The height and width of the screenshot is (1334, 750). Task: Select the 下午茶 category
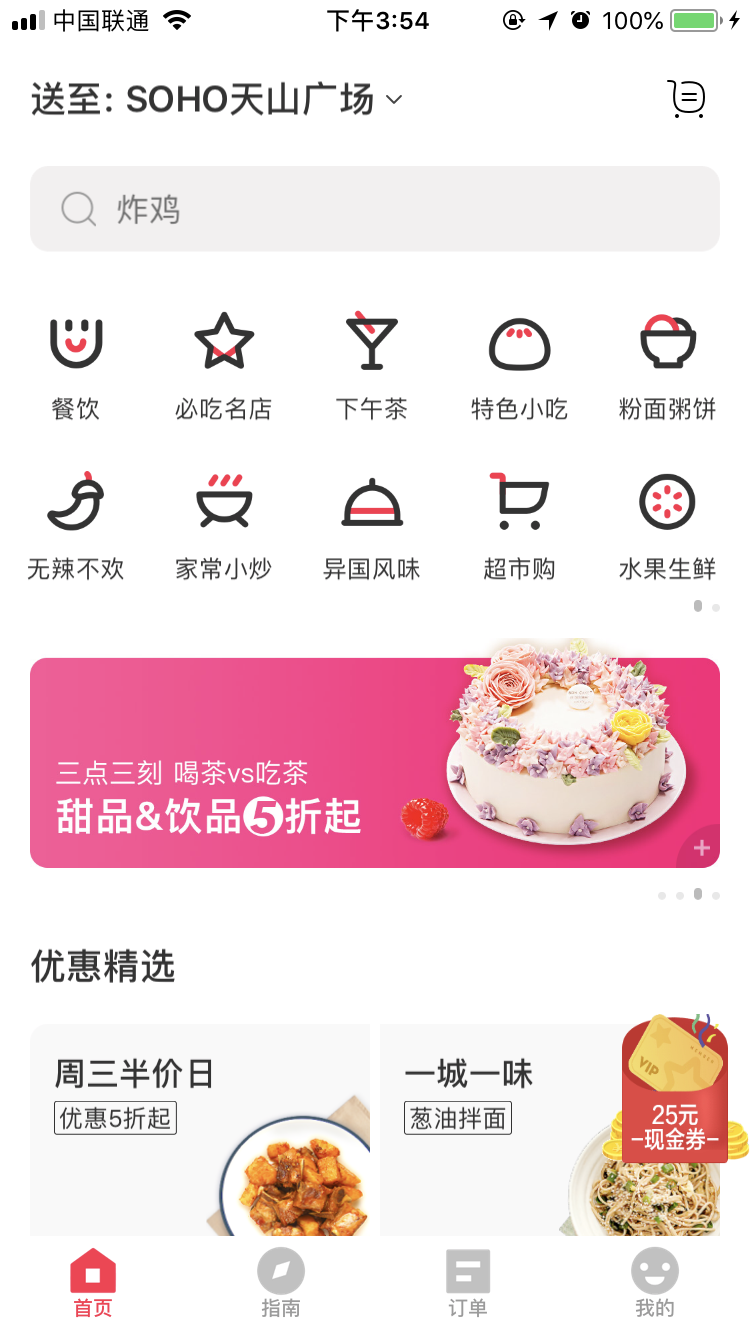coord(371,366)
